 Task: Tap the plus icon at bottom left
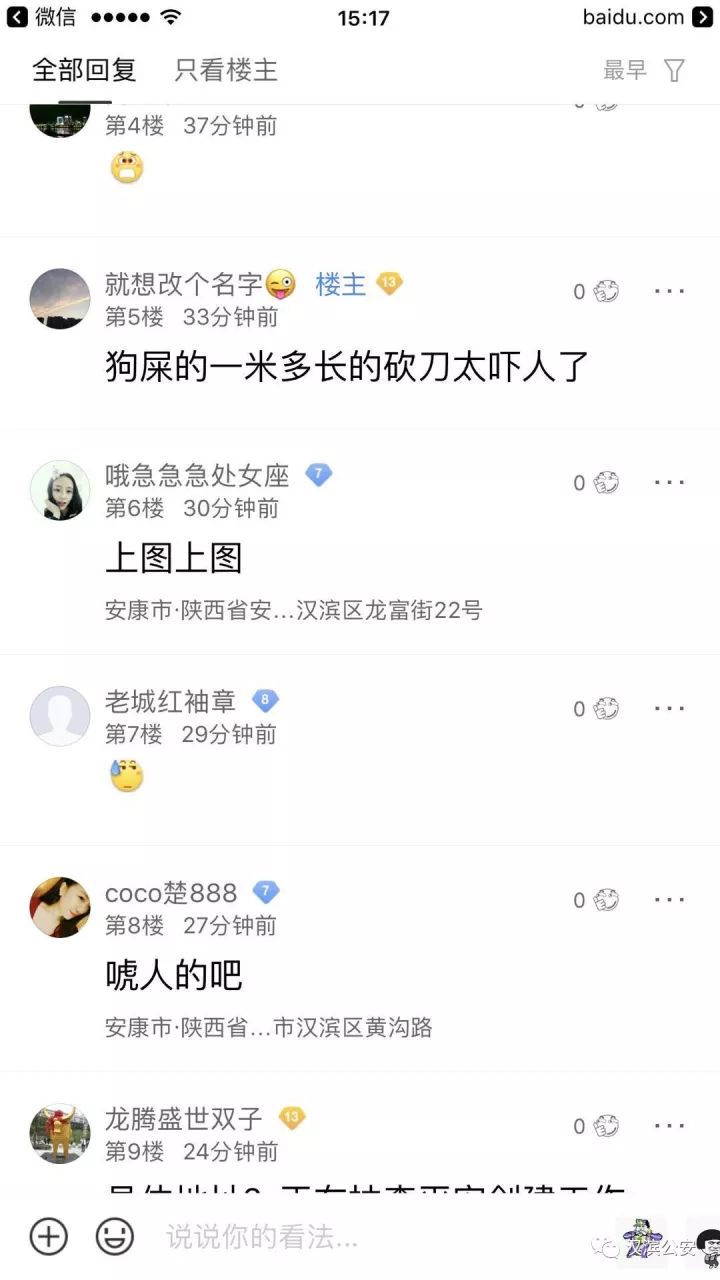tap(48, 1236)
